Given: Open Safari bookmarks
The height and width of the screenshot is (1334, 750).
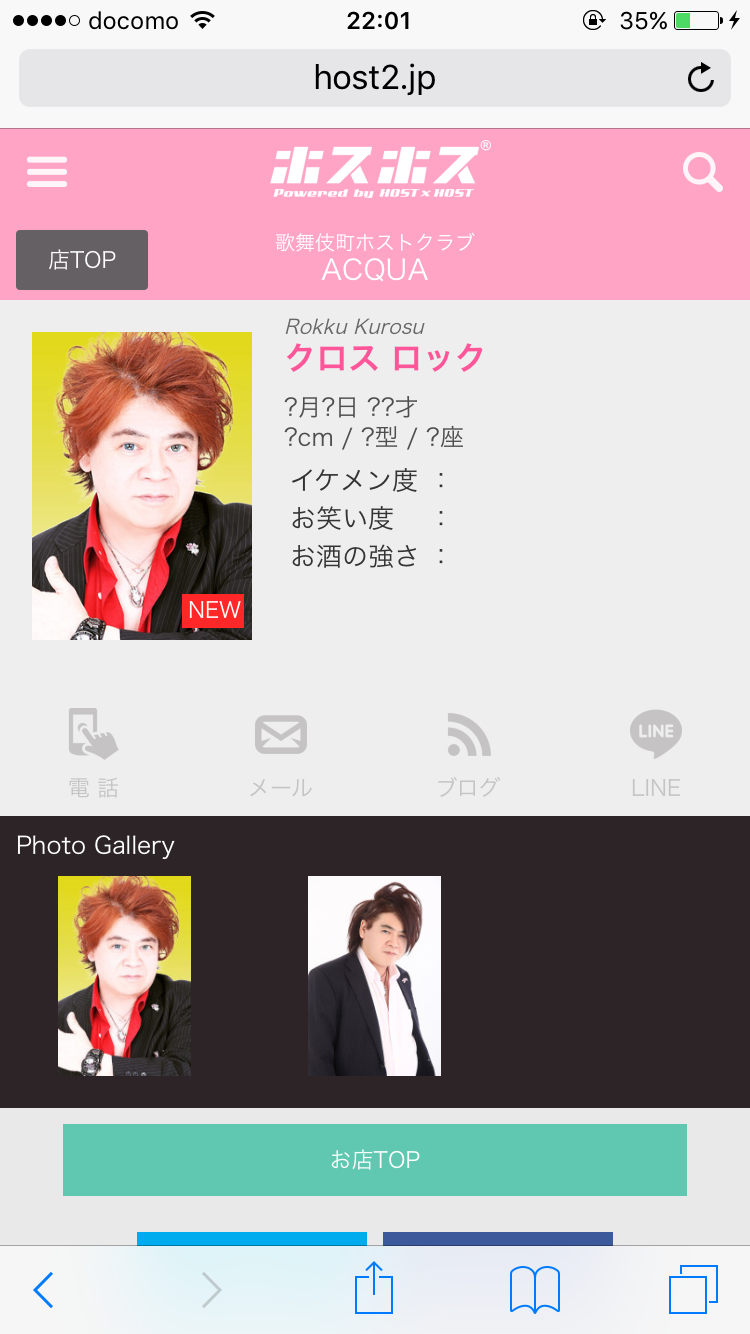Looking at the screenshot, I should tap(535, 1290).
